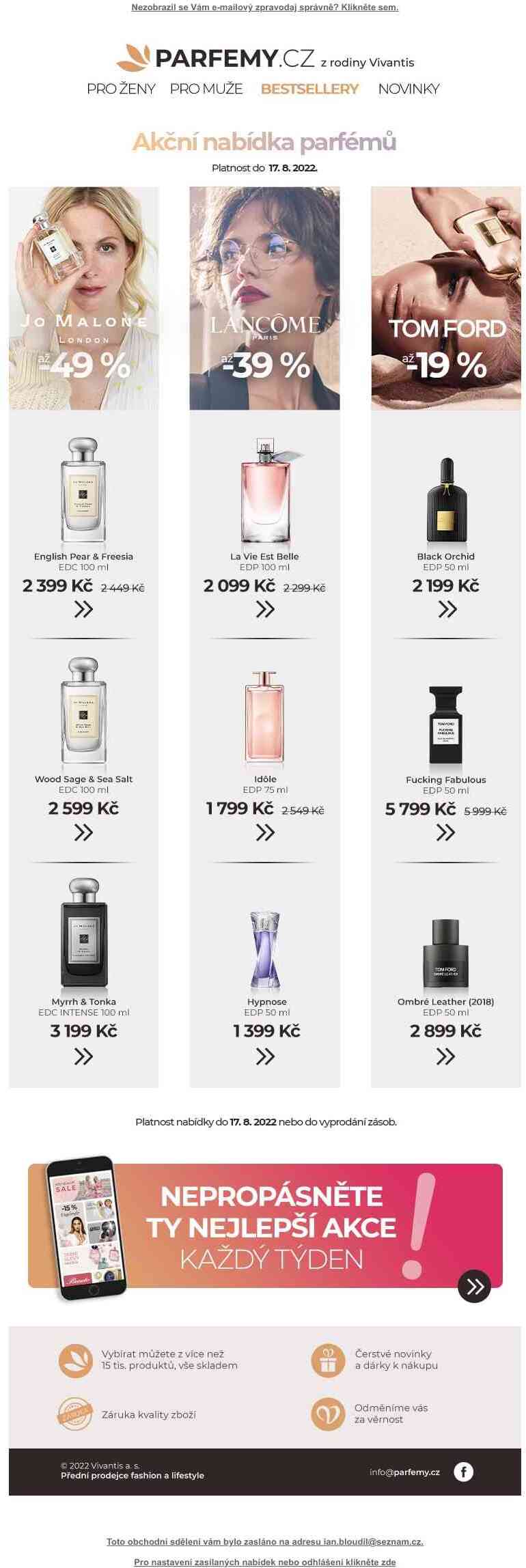Open the PRO ŽENY section
Viewport: 526px width, 1568px height.
click(x=121, y=89)
